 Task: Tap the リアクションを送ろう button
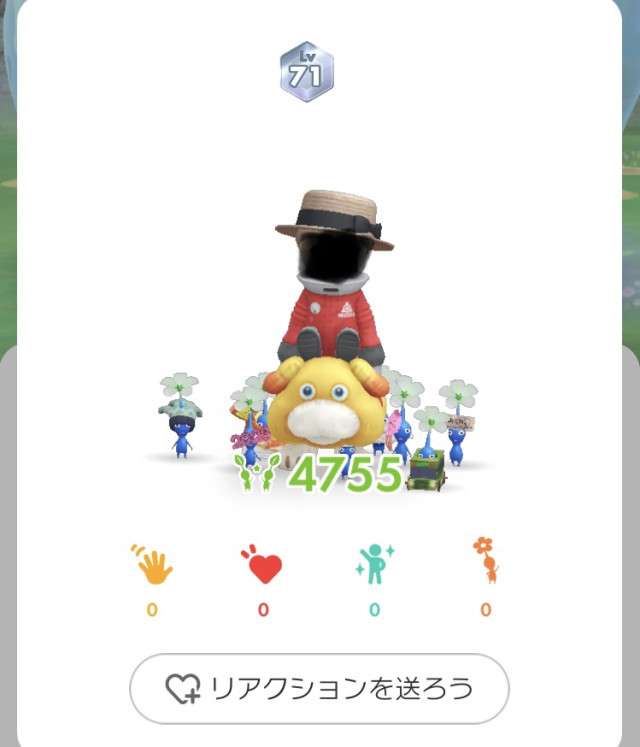tap(319, 688)
